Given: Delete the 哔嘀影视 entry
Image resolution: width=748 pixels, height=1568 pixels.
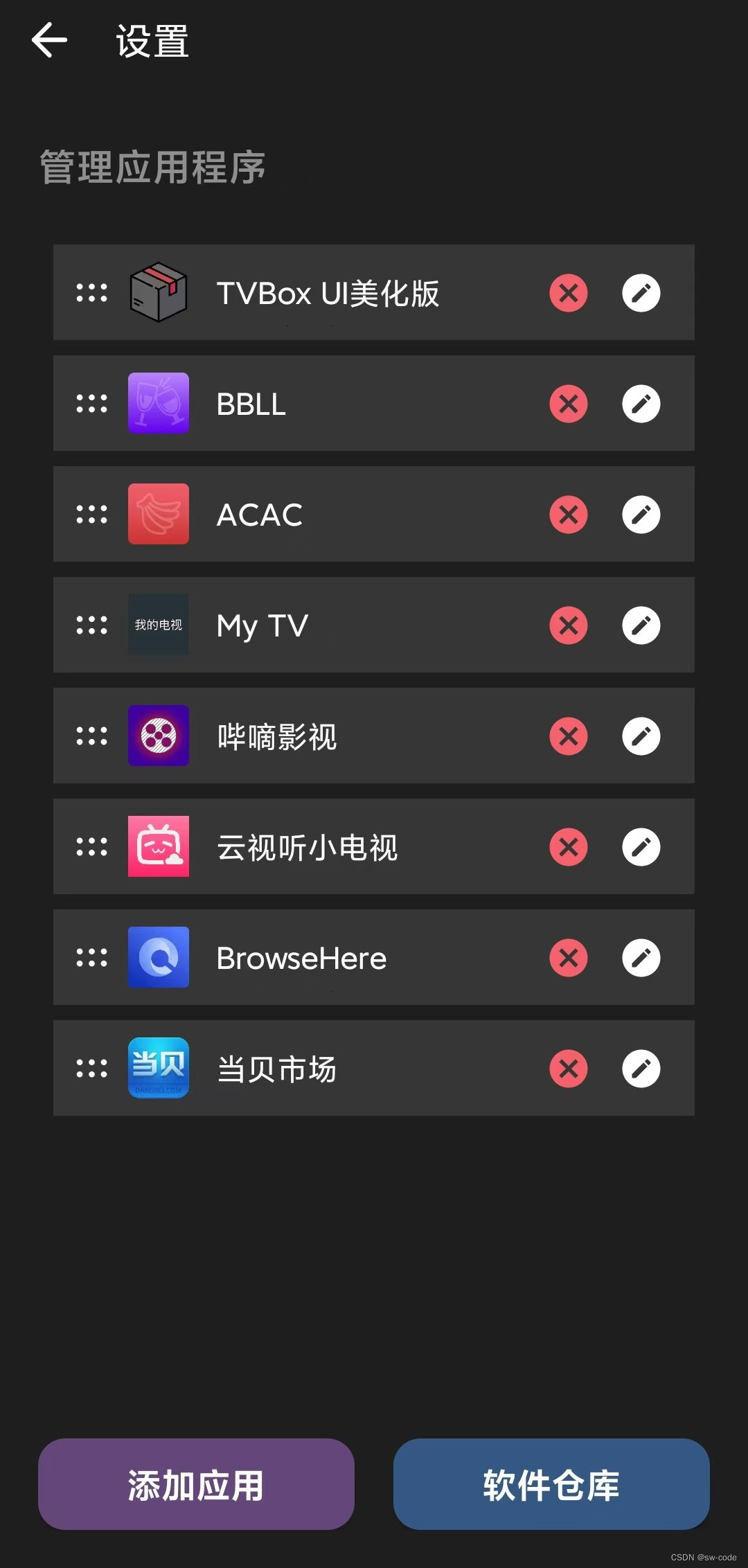Looking at the screenshot, I should (x=568, y=736).
